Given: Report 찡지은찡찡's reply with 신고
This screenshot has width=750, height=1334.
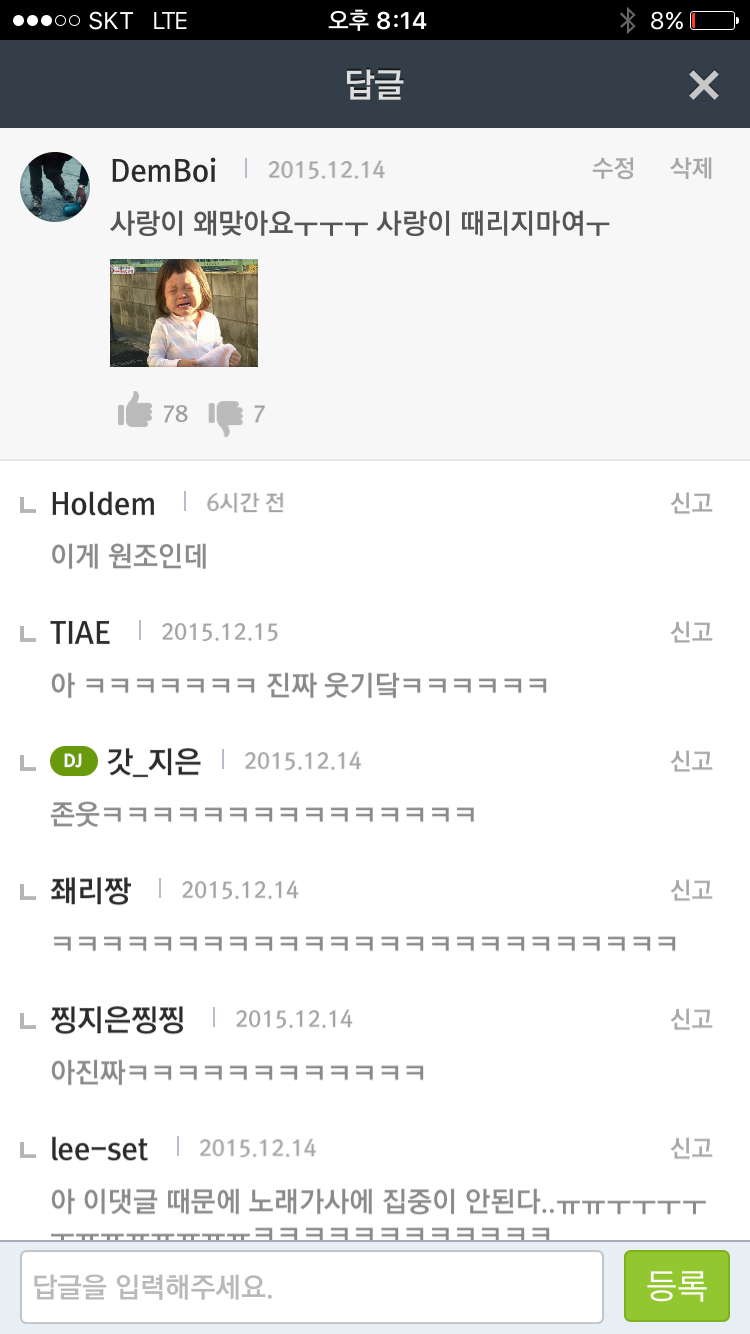Looking at the screenshot, I should (691, 1019).
